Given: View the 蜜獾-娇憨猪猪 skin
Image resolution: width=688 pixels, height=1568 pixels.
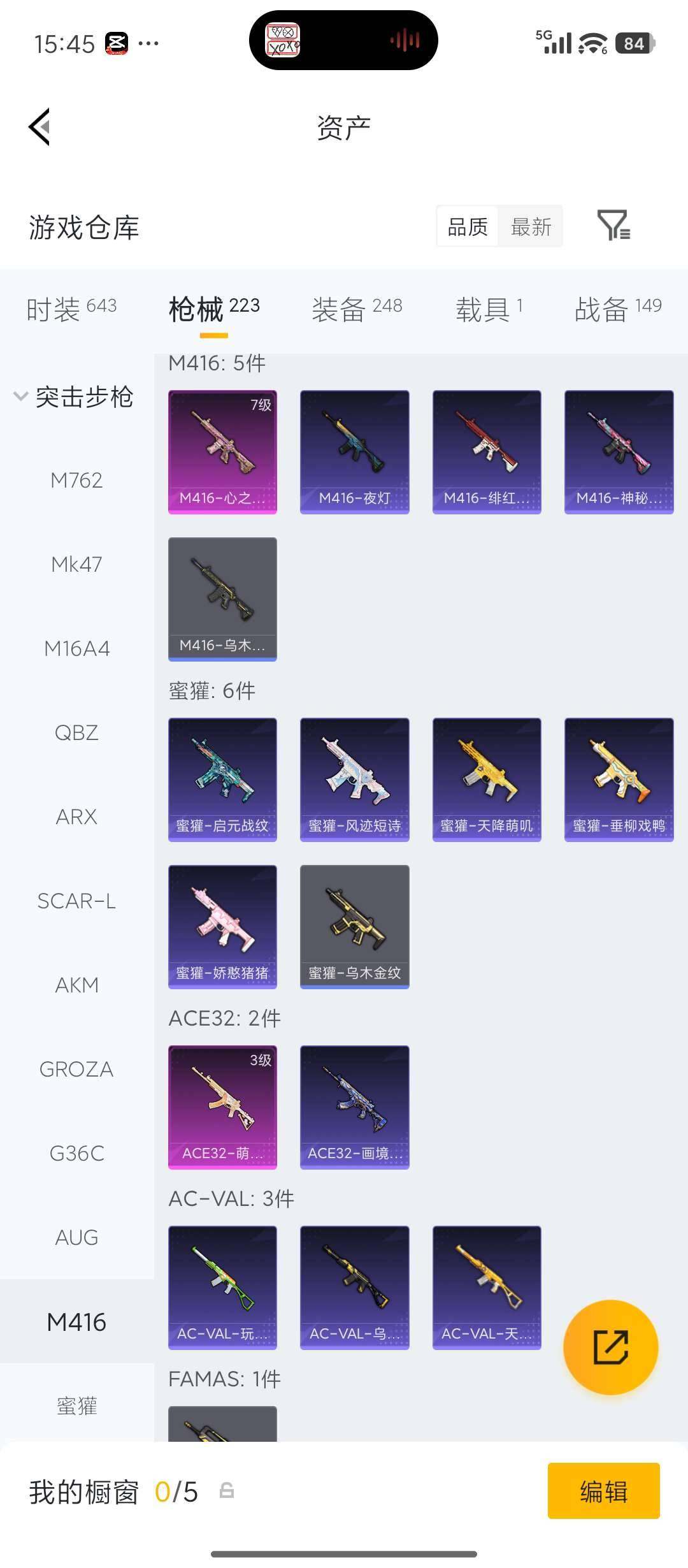Looking at the screenshot, I should (x=222, y=926).
